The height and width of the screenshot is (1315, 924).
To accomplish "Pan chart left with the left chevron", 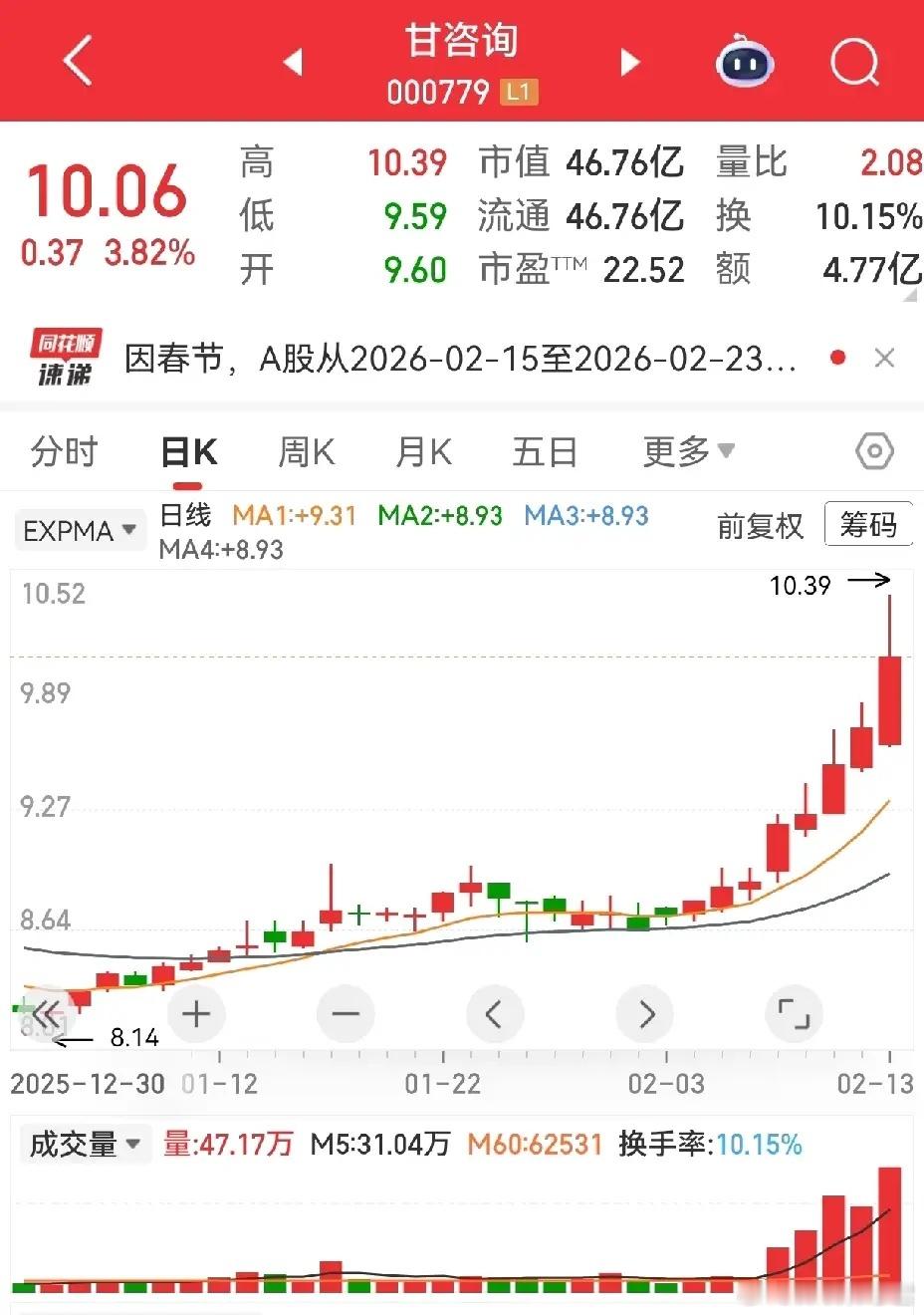I will 495,1013.
